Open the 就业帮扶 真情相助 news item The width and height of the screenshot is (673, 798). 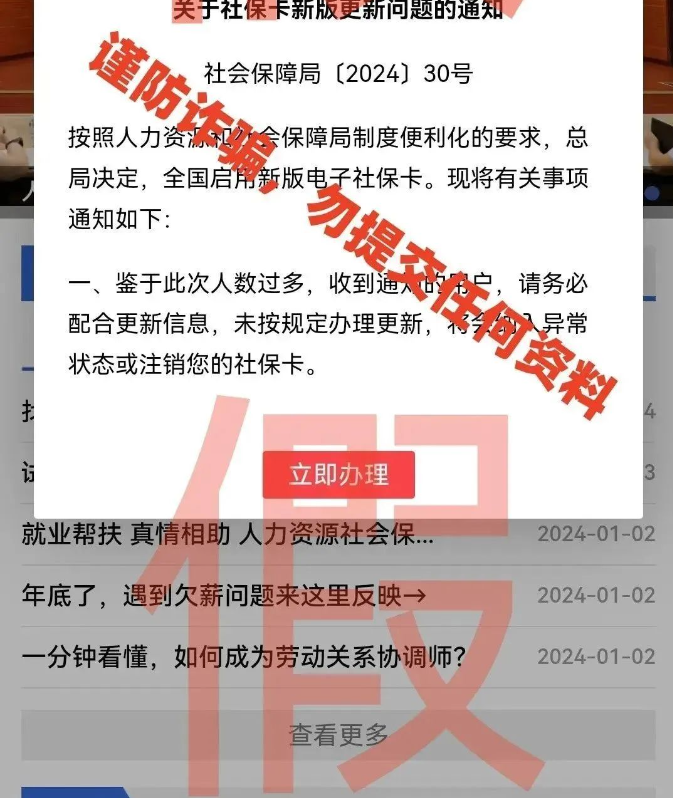(228, 534)
